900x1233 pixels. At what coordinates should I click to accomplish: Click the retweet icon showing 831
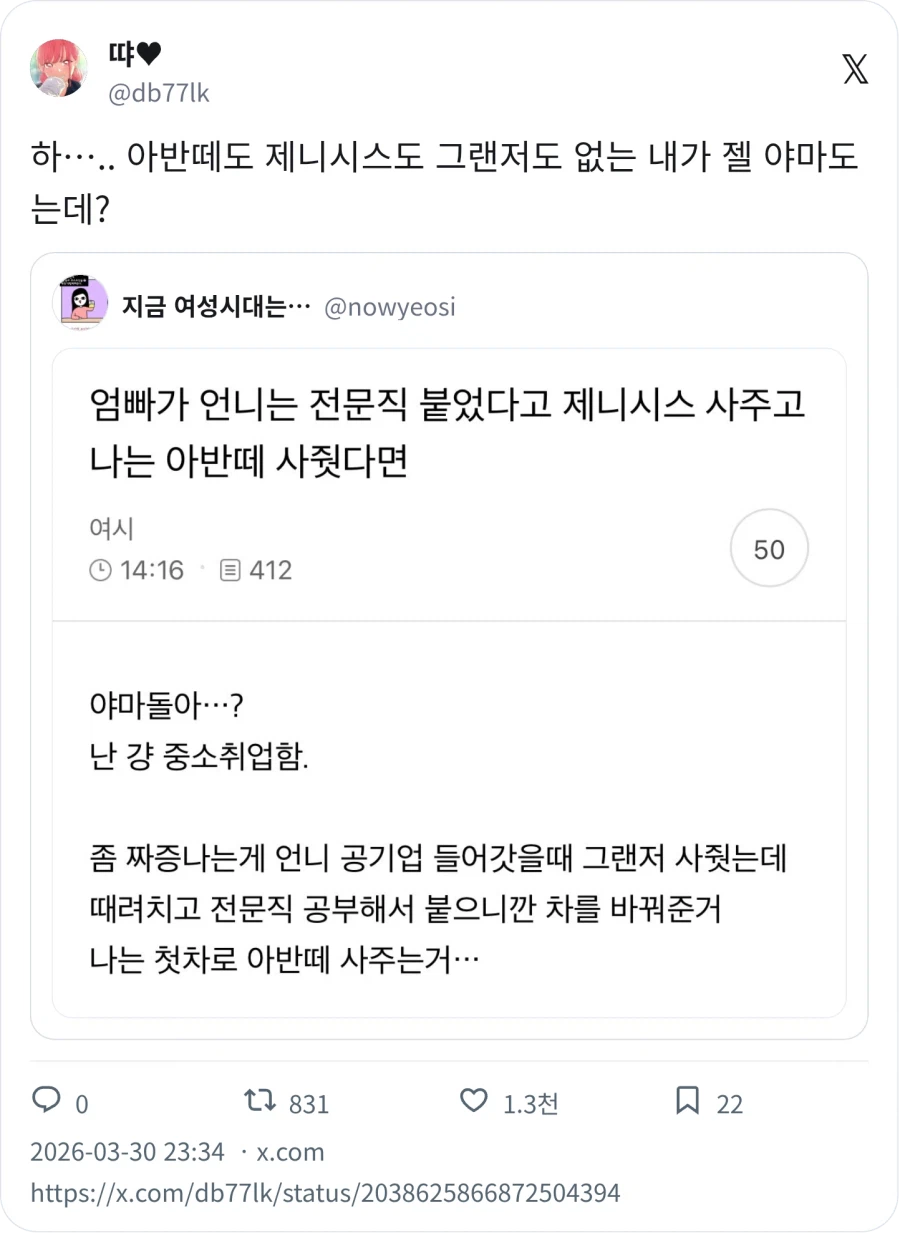point(262,1102)
